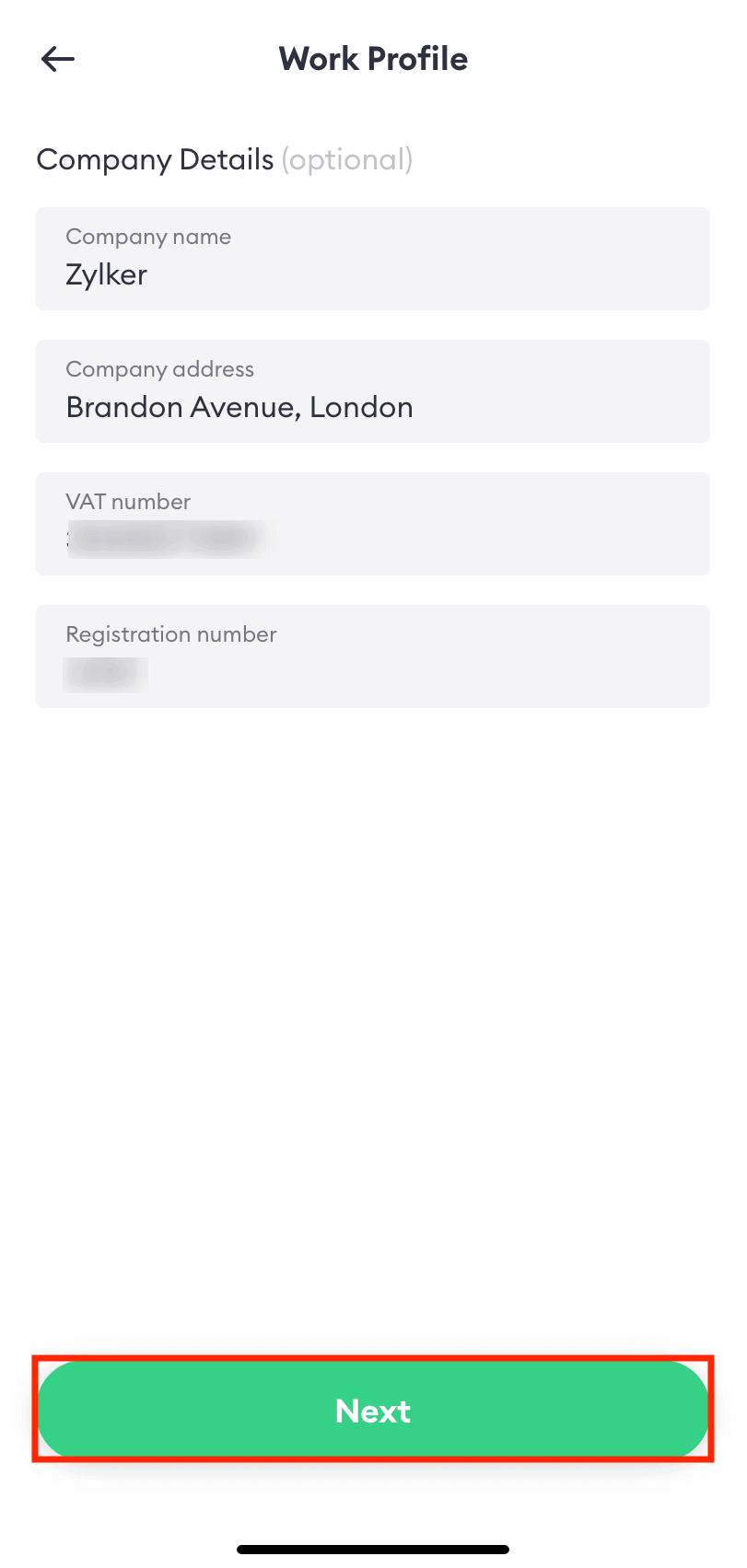Screen dimensions: 747x1568
Task: Click the Company name input field
Action: point(372,258)
